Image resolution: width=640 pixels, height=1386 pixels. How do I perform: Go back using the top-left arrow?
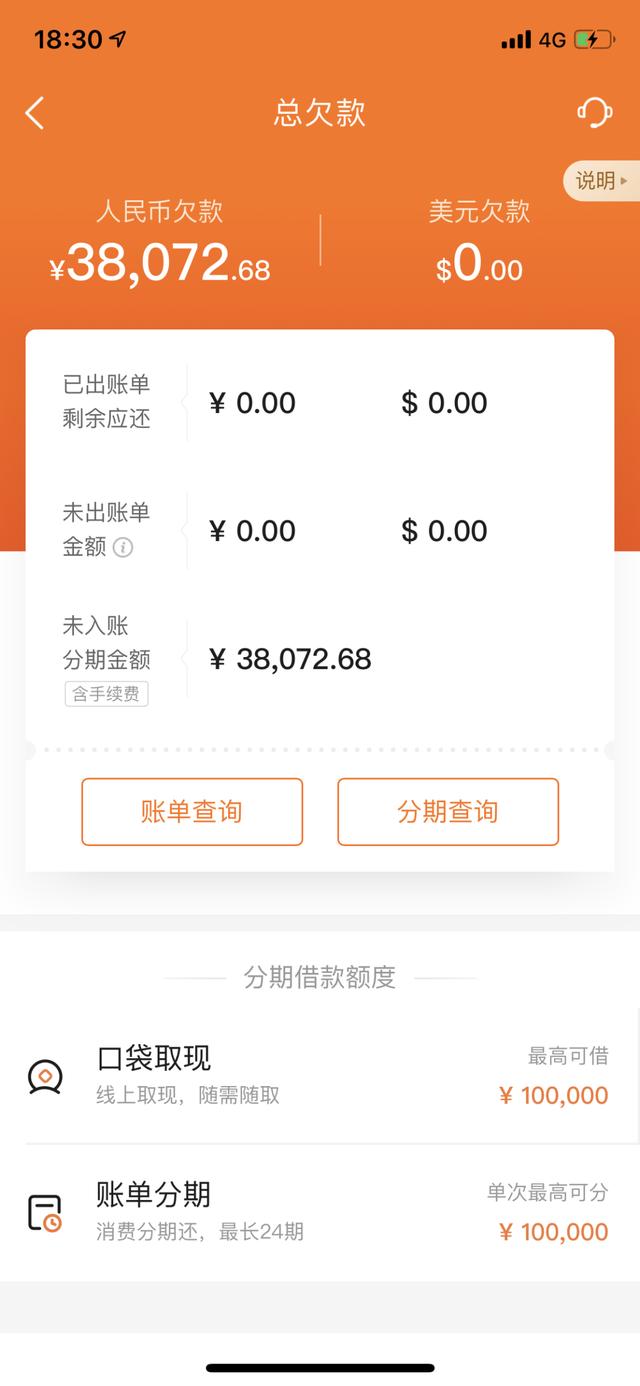click(35, 113)
